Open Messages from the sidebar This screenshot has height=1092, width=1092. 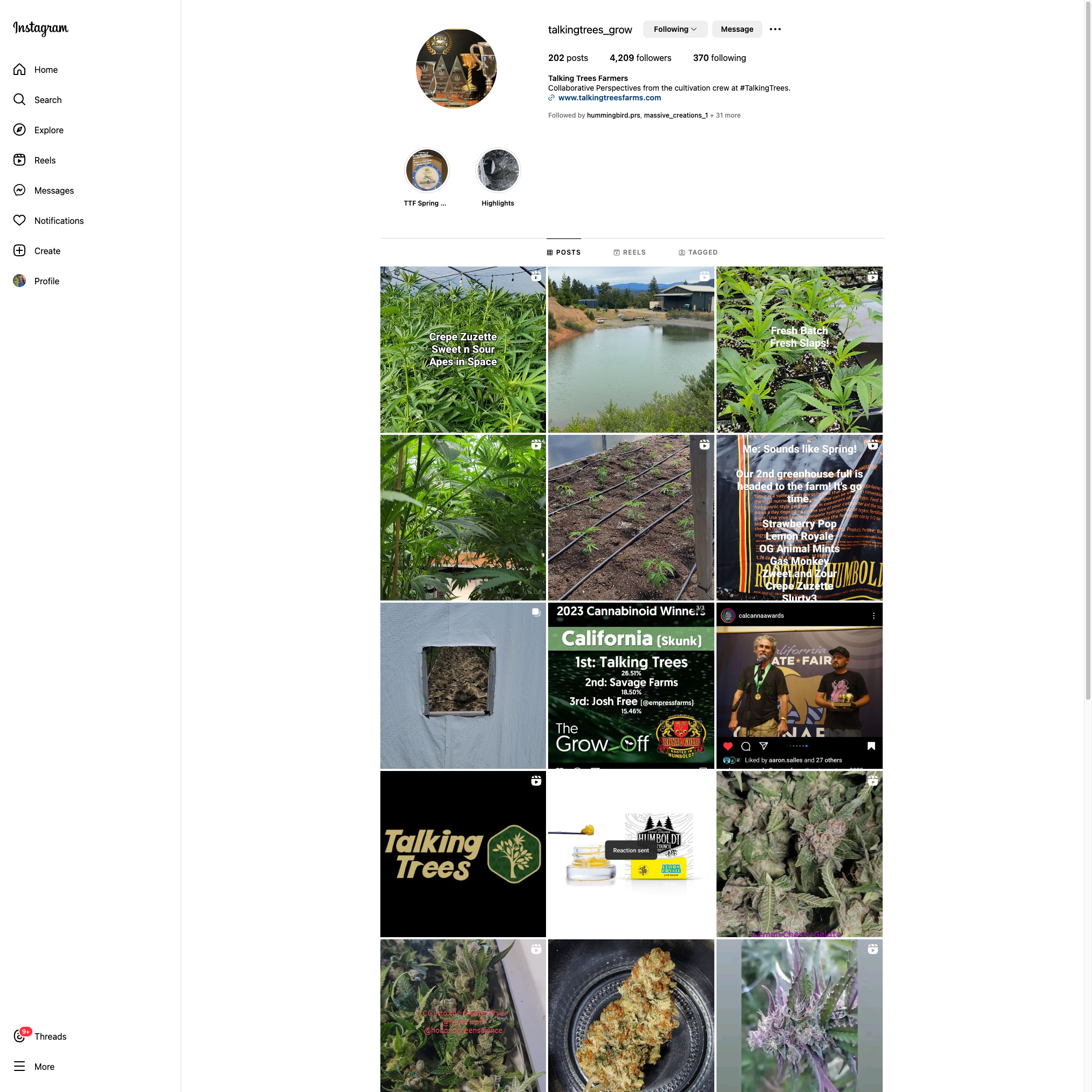coord(54,190)
